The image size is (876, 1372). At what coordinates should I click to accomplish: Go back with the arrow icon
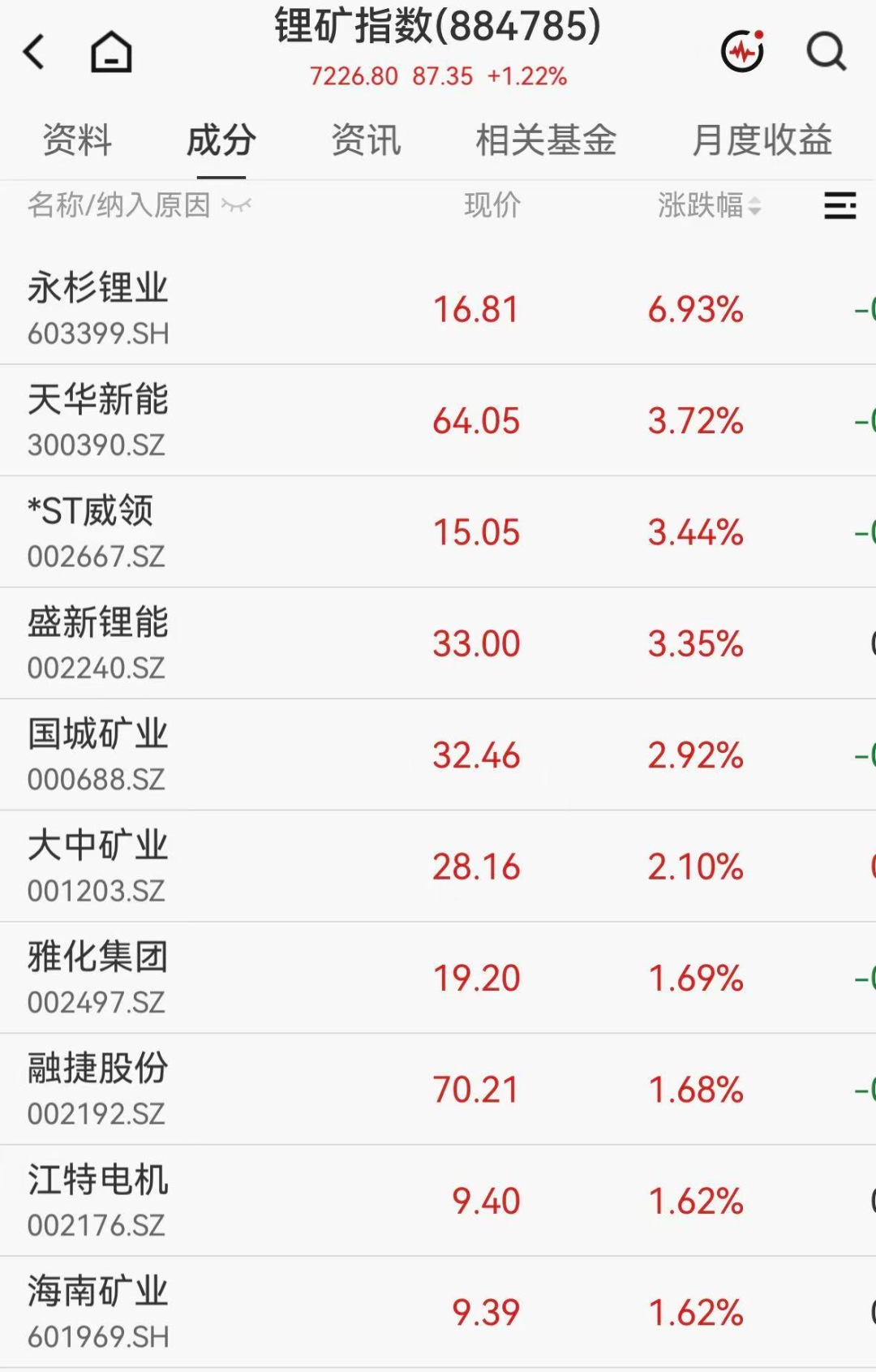[x=34, y=52]
